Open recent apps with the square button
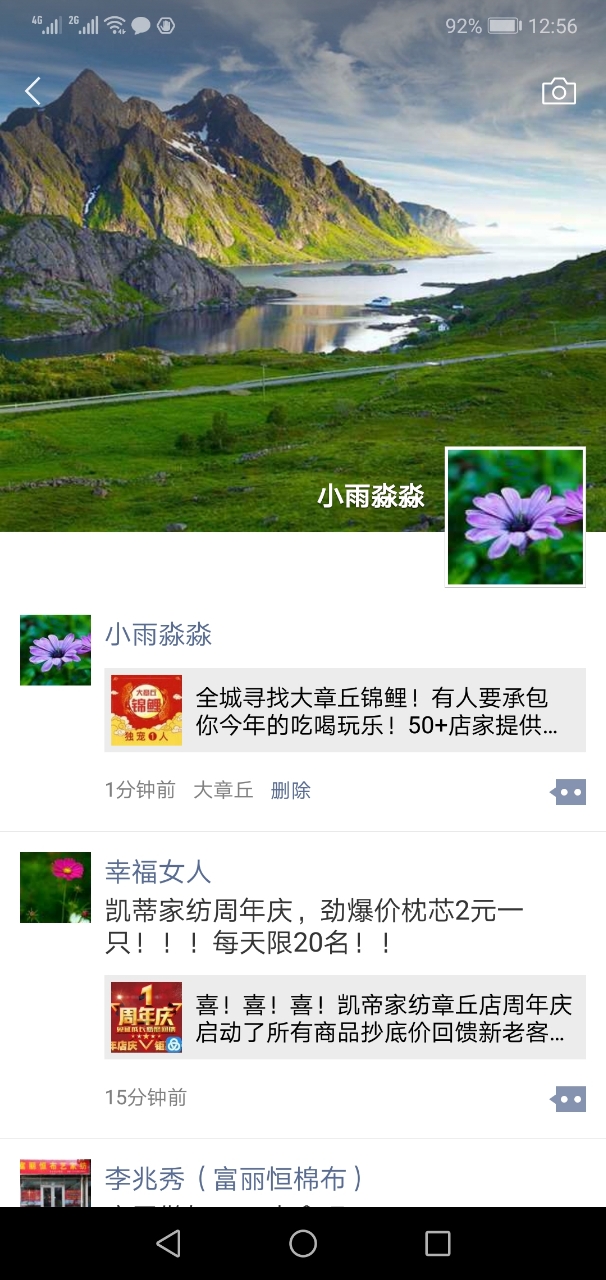The image size is (606, 1280). click(x=438, y=1243)
